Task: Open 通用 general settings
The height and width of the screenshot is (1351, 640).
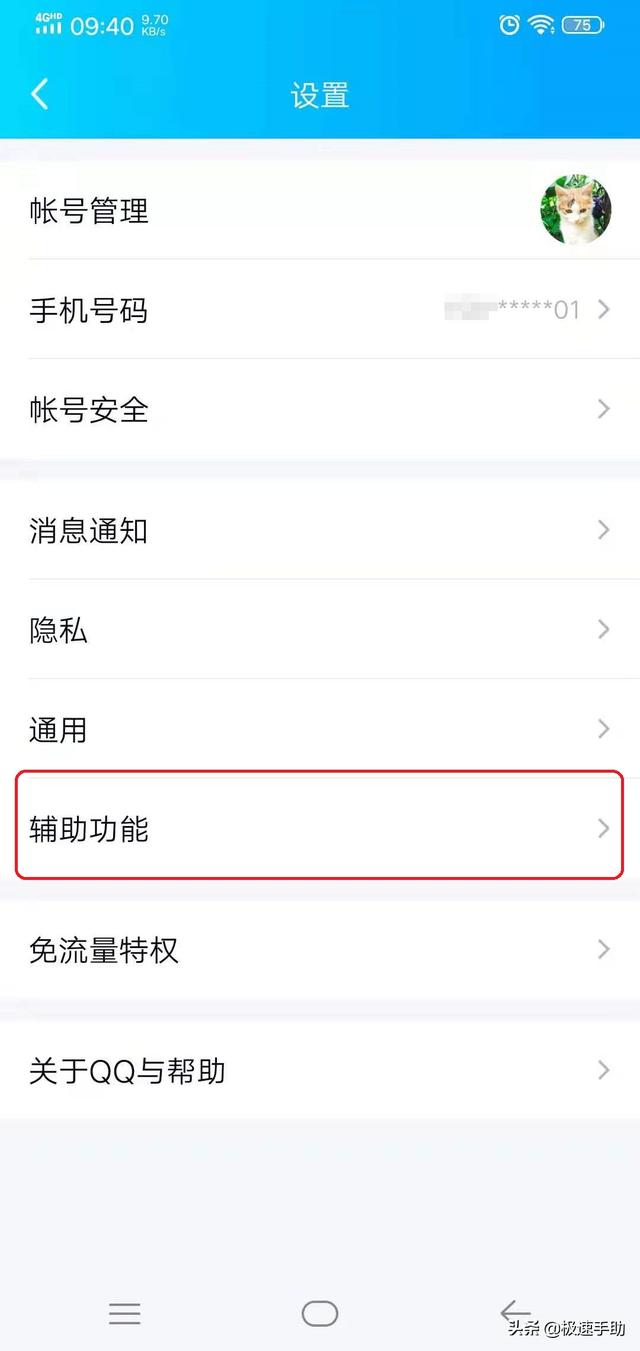Action: click(320, 729)
